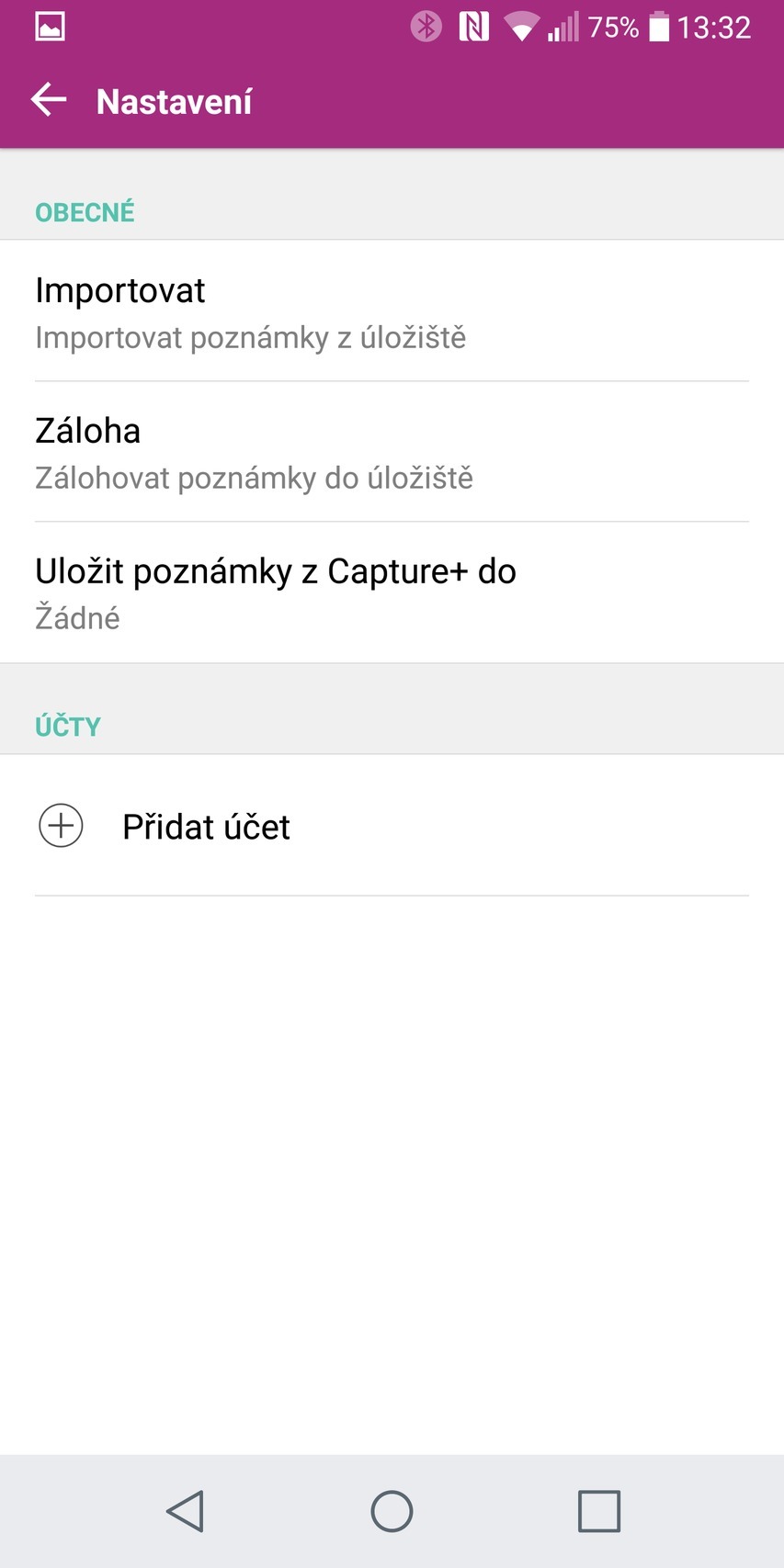The height and width of the screenshot is (1568, 784).
Task: Tap the signal strength bars icon
Action: coord(563,26)
